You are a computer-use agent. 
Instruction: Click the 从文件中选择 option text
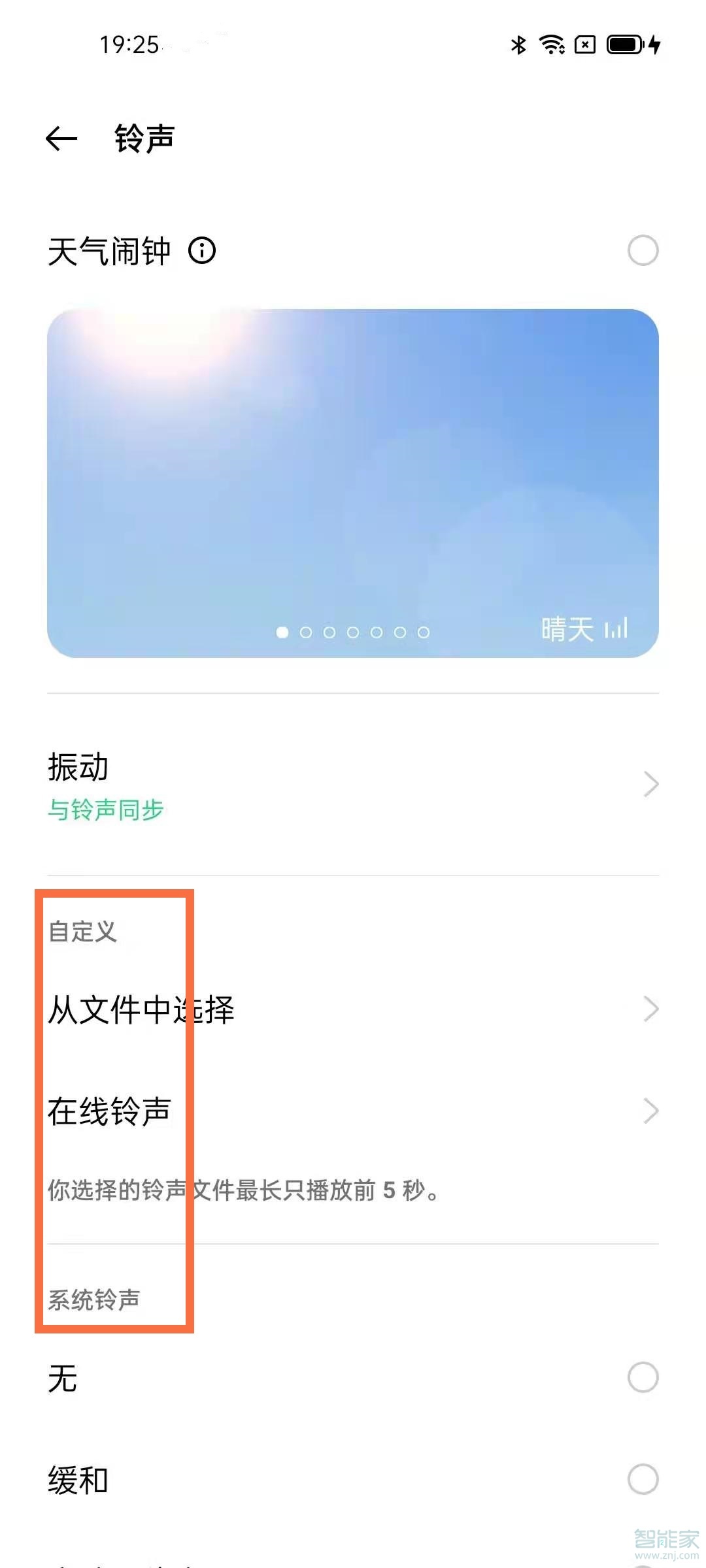(x=143, y=1008)
